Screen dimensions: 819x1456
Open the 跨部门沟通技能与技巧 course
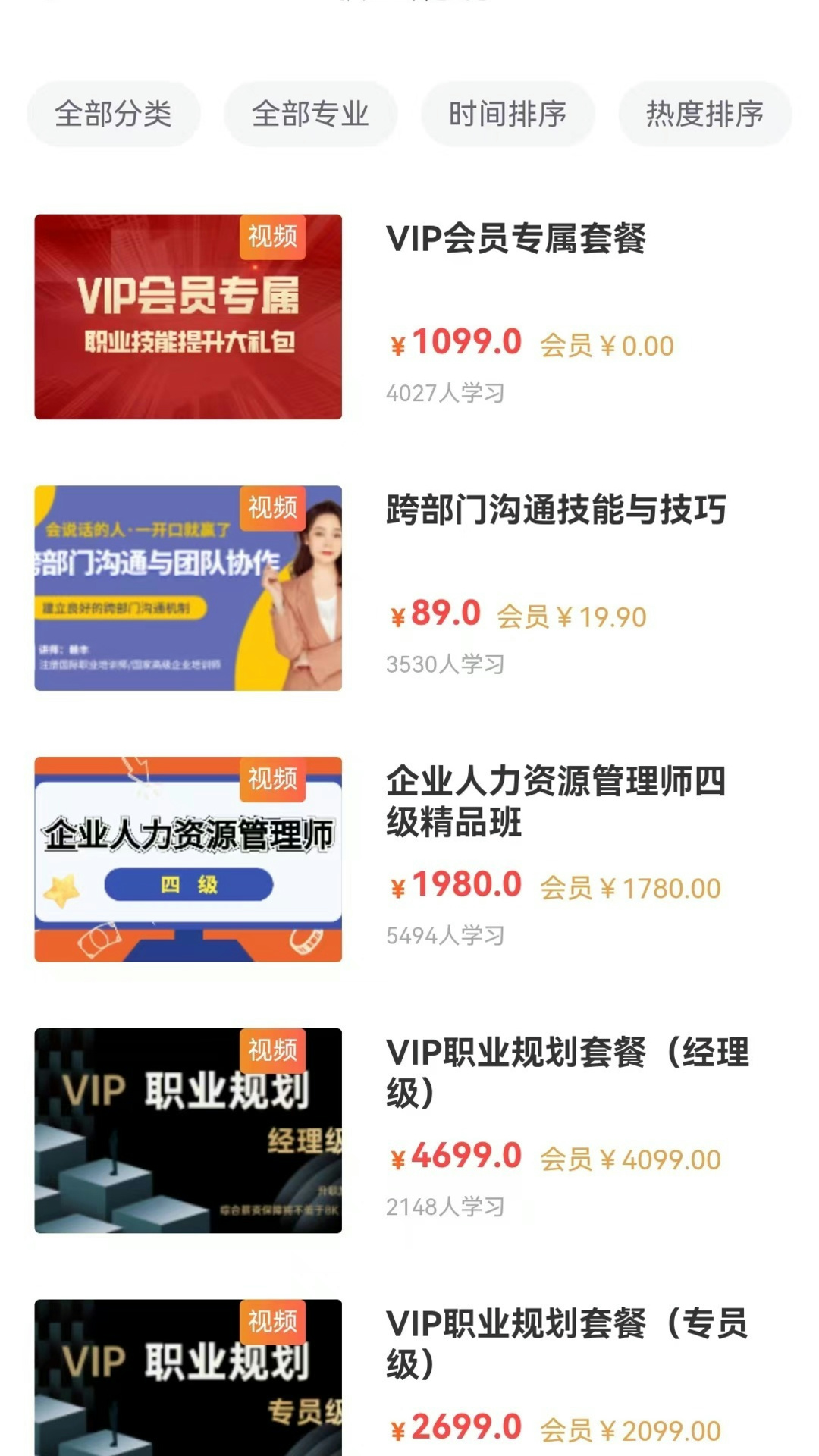(554, 512)
